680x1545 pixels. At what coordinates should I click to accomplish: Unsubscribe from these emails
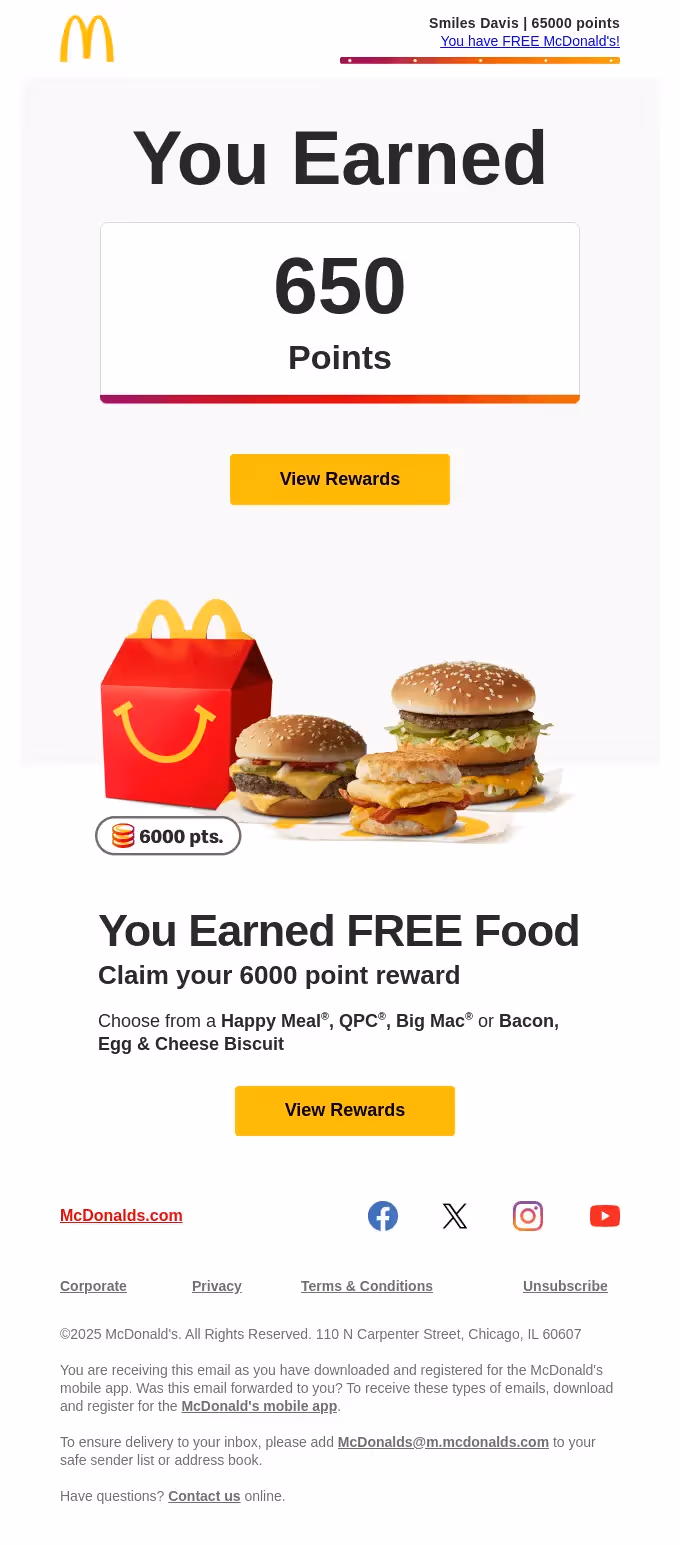click(565, 1286)
